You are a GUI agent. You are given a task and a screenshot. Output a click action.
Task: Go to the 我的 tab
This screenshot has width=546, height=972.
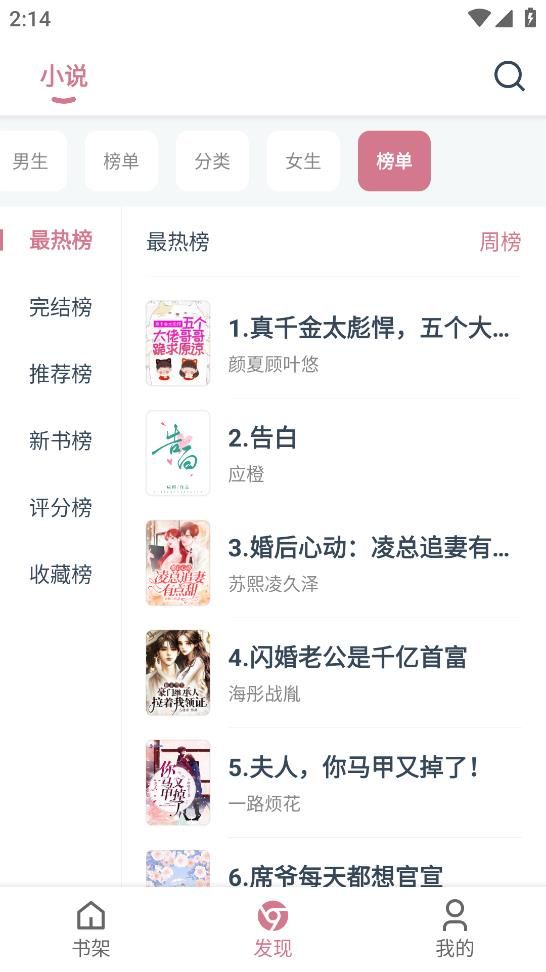click(454, 929)
